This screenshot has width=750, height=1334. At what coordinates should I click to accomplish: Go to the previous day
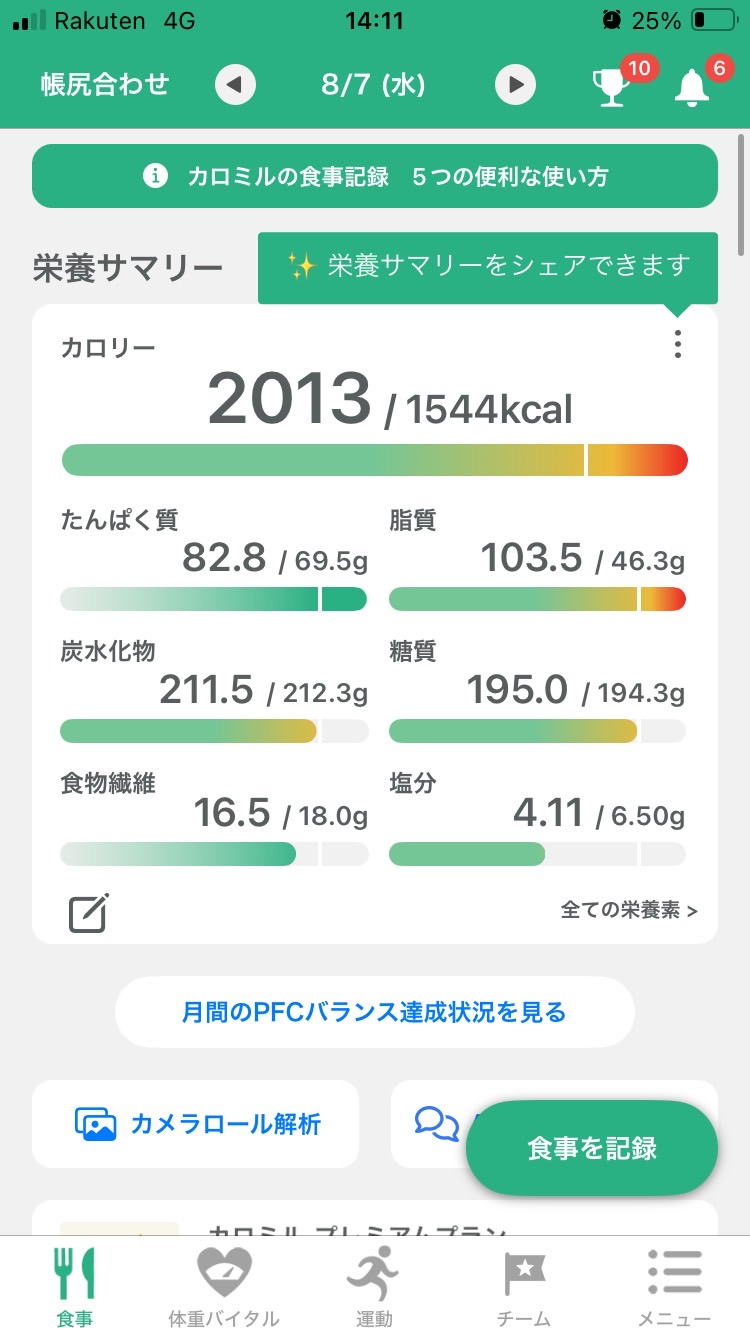point(235,85)
